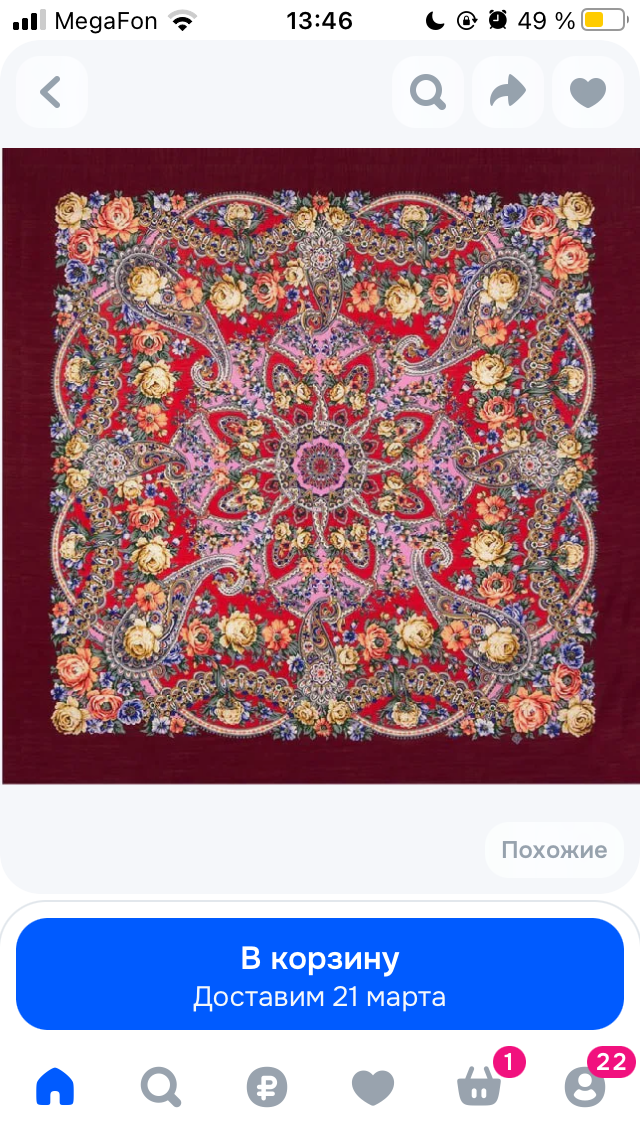
Task: Add item with В корзину button
Action: [320, 973]
